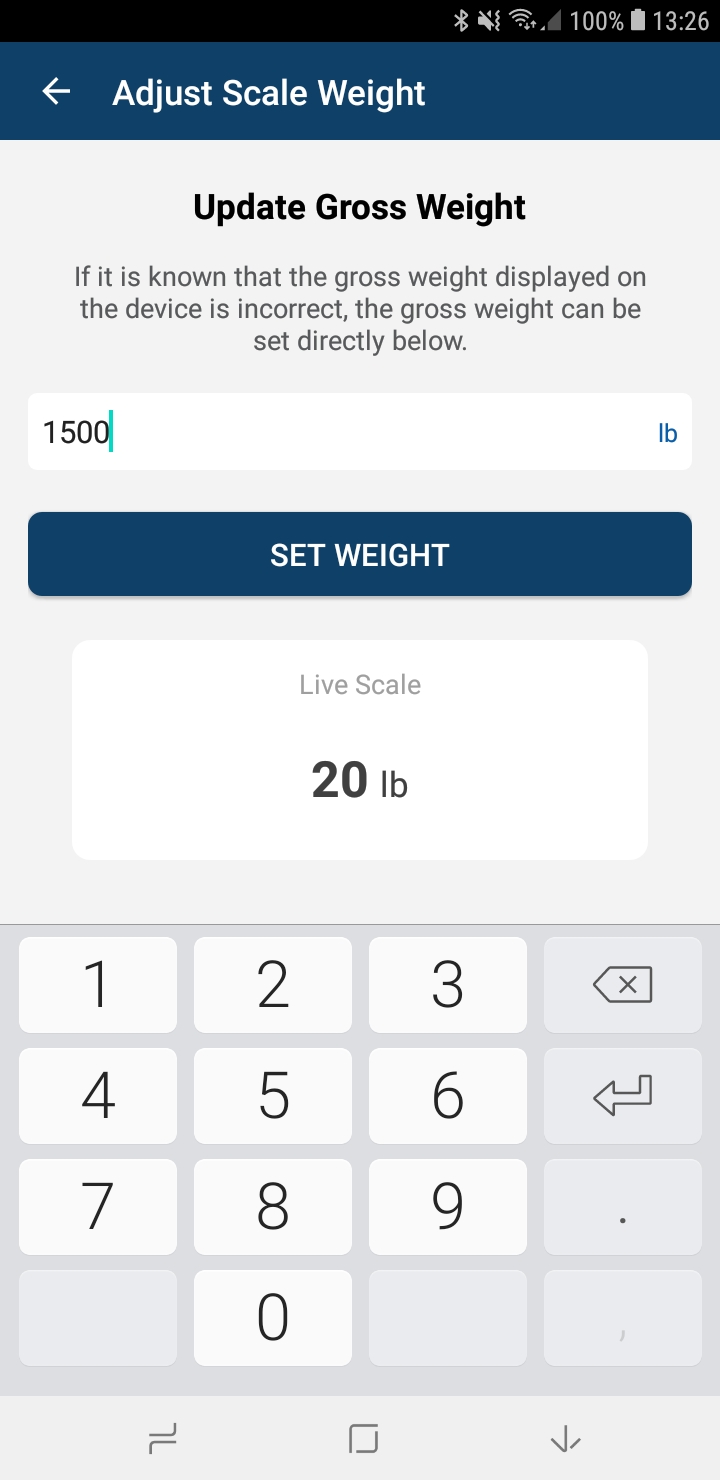Delete a digit with the backspace key
The image size is (720, 1480).
(x=622, y=985)
